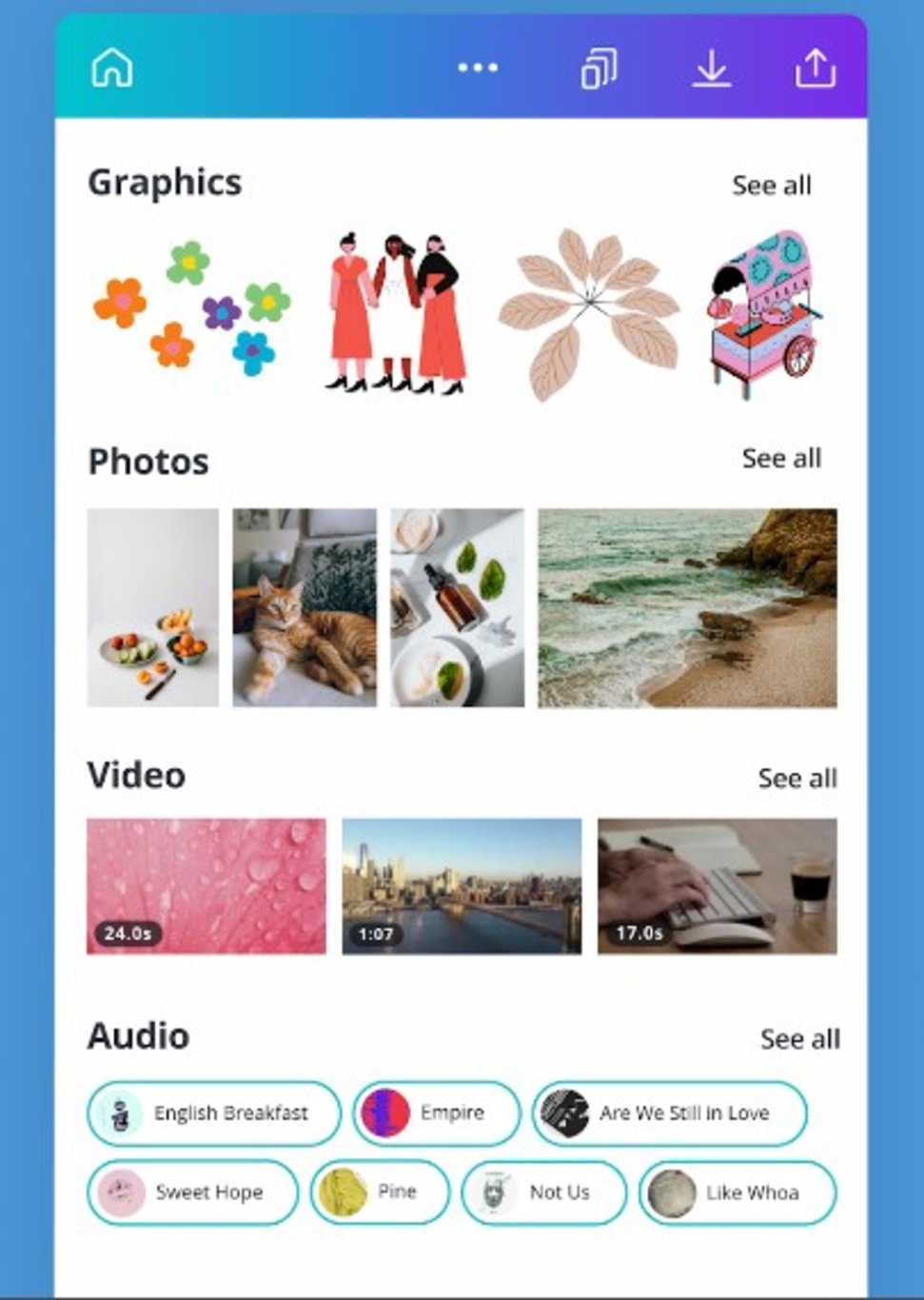Screen dimensions: 924x1300
Task: Choose the Sweet Hope audio track
Action: (x=192, y=1192)
